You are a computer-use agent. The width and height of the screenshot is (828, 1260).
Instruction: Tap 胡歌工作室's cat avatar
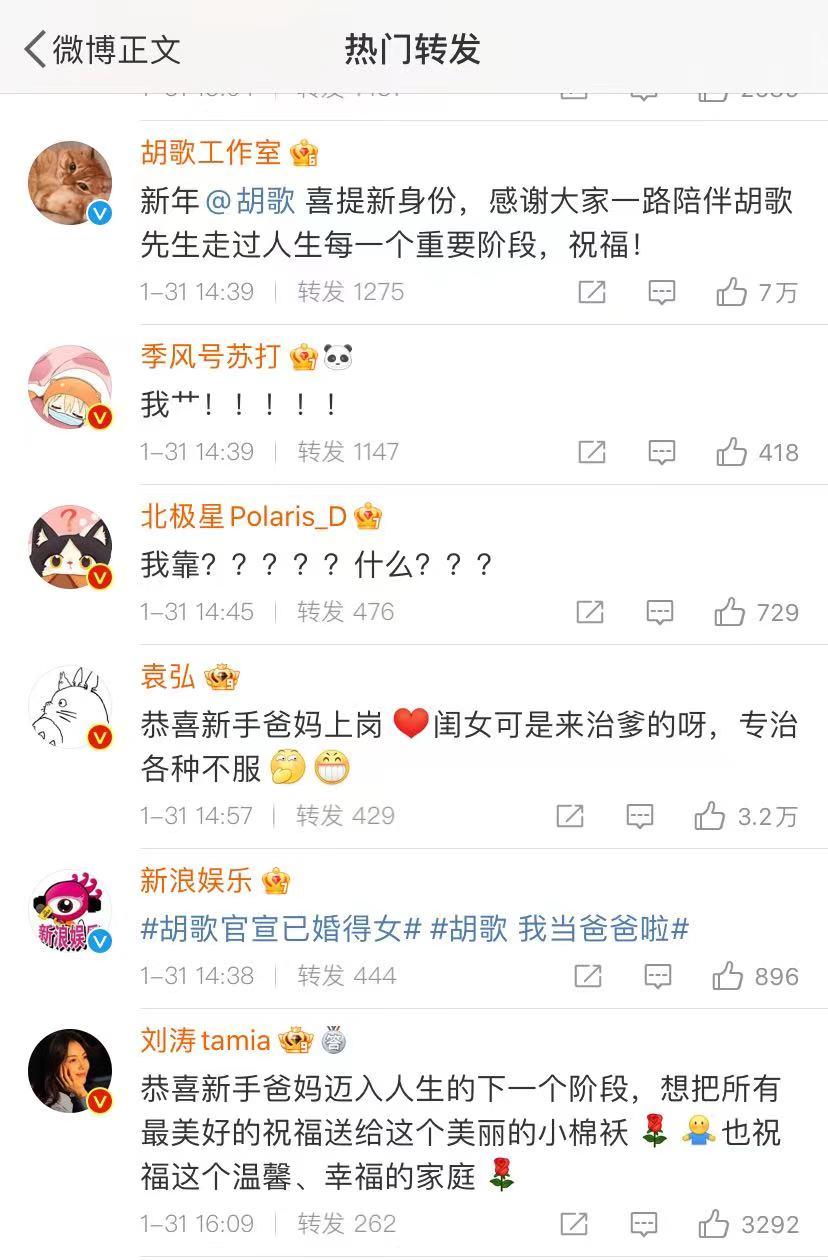[70, 180]
